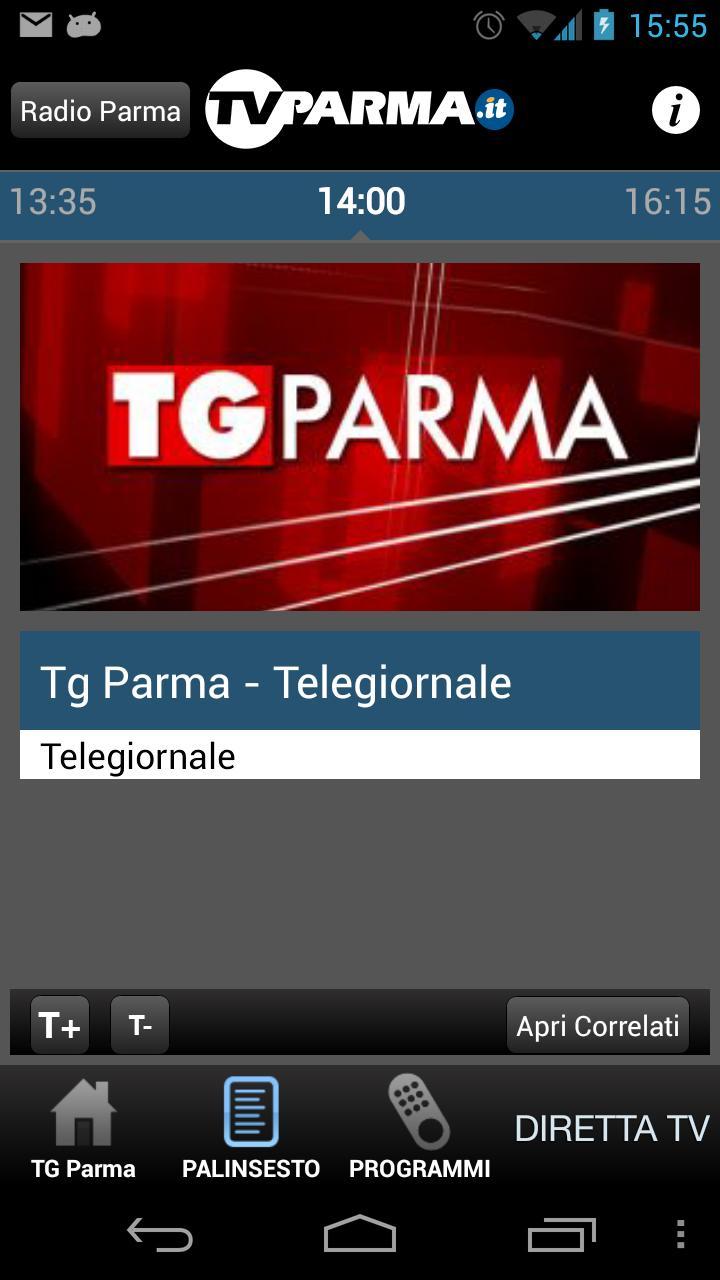Select the 14:00 slot on the timeline
Screen dimensions: 720x1280
(360, 202)
